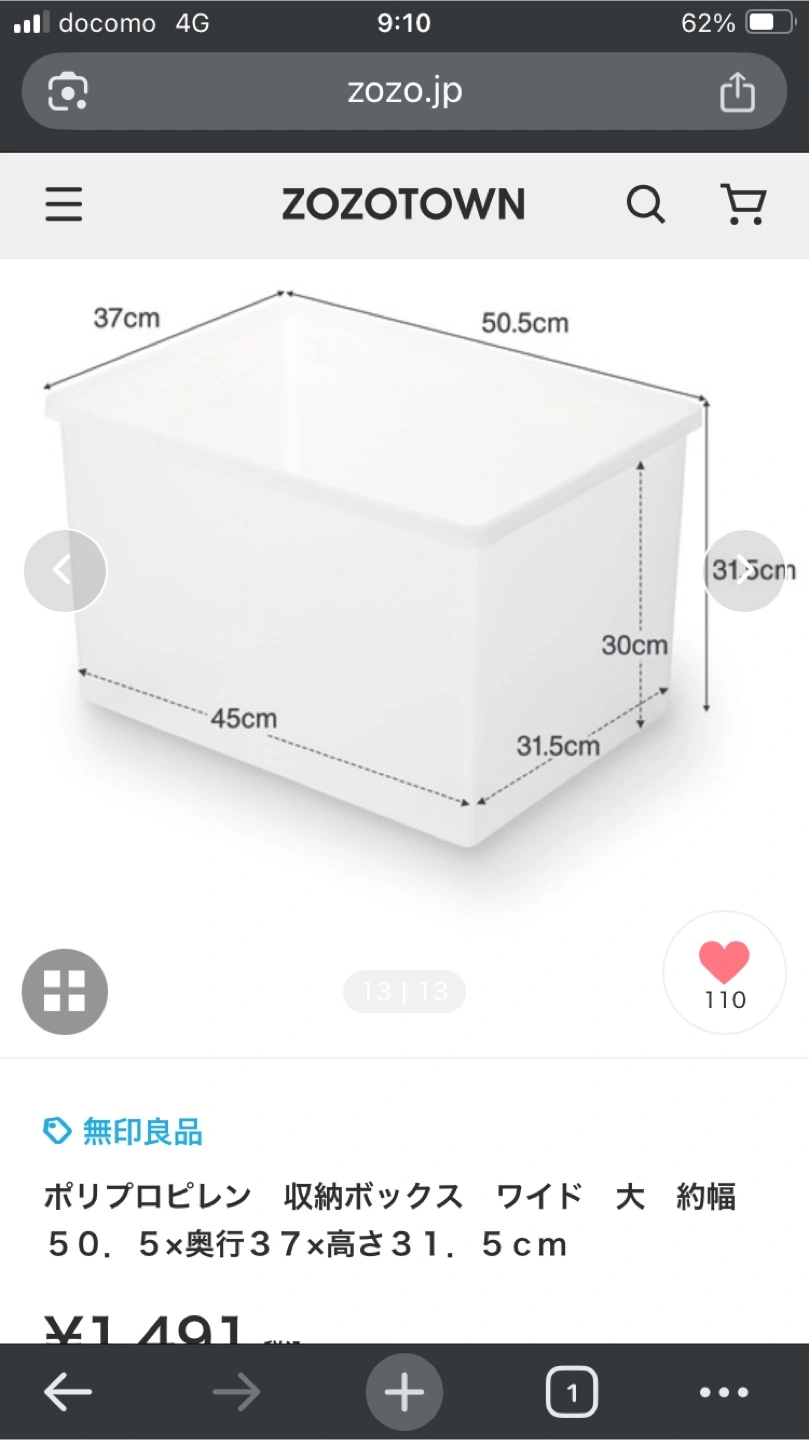Tap the zozo.jp address bar
The width and height of the screenshot is (809, 1440).
coord(404,92)
